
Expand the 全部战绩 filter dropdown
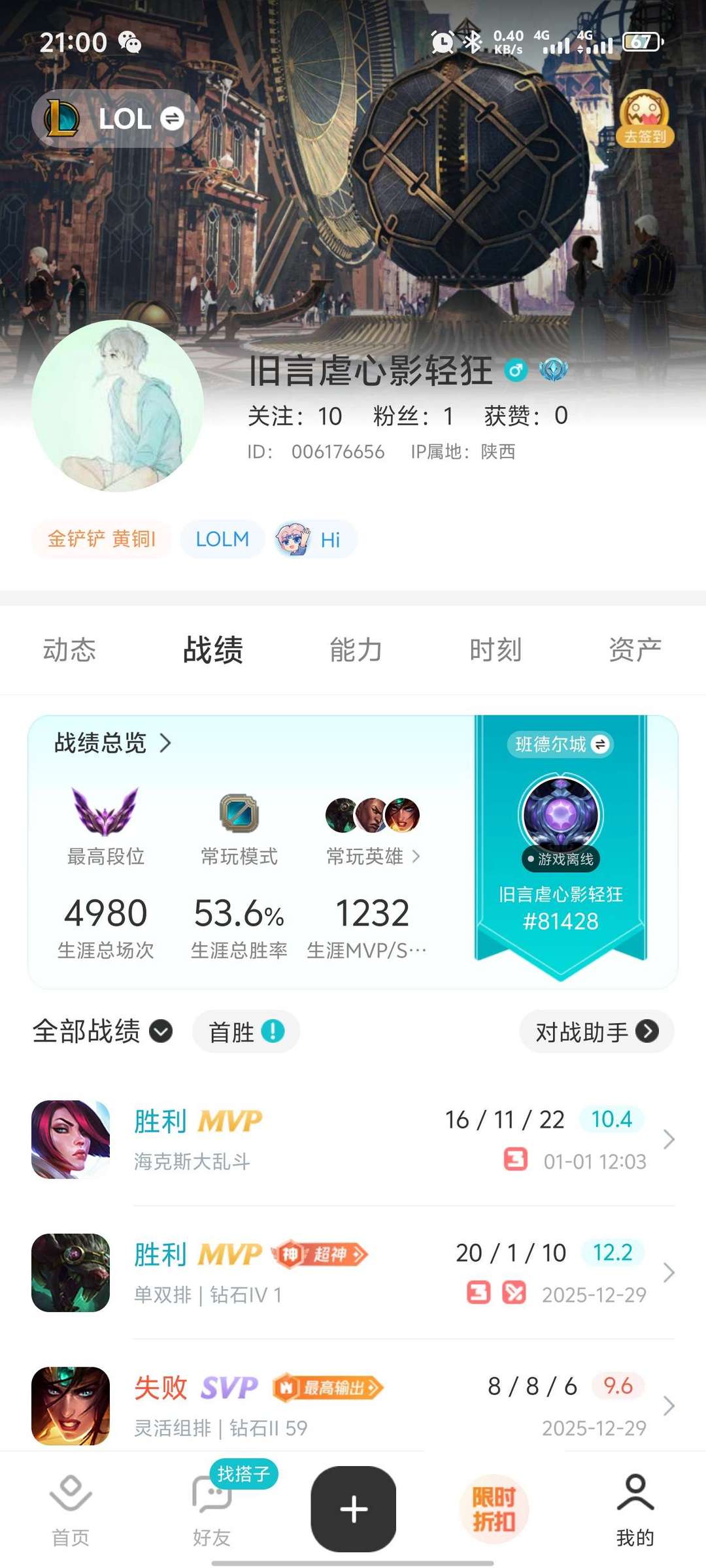tap(103, 1032)
